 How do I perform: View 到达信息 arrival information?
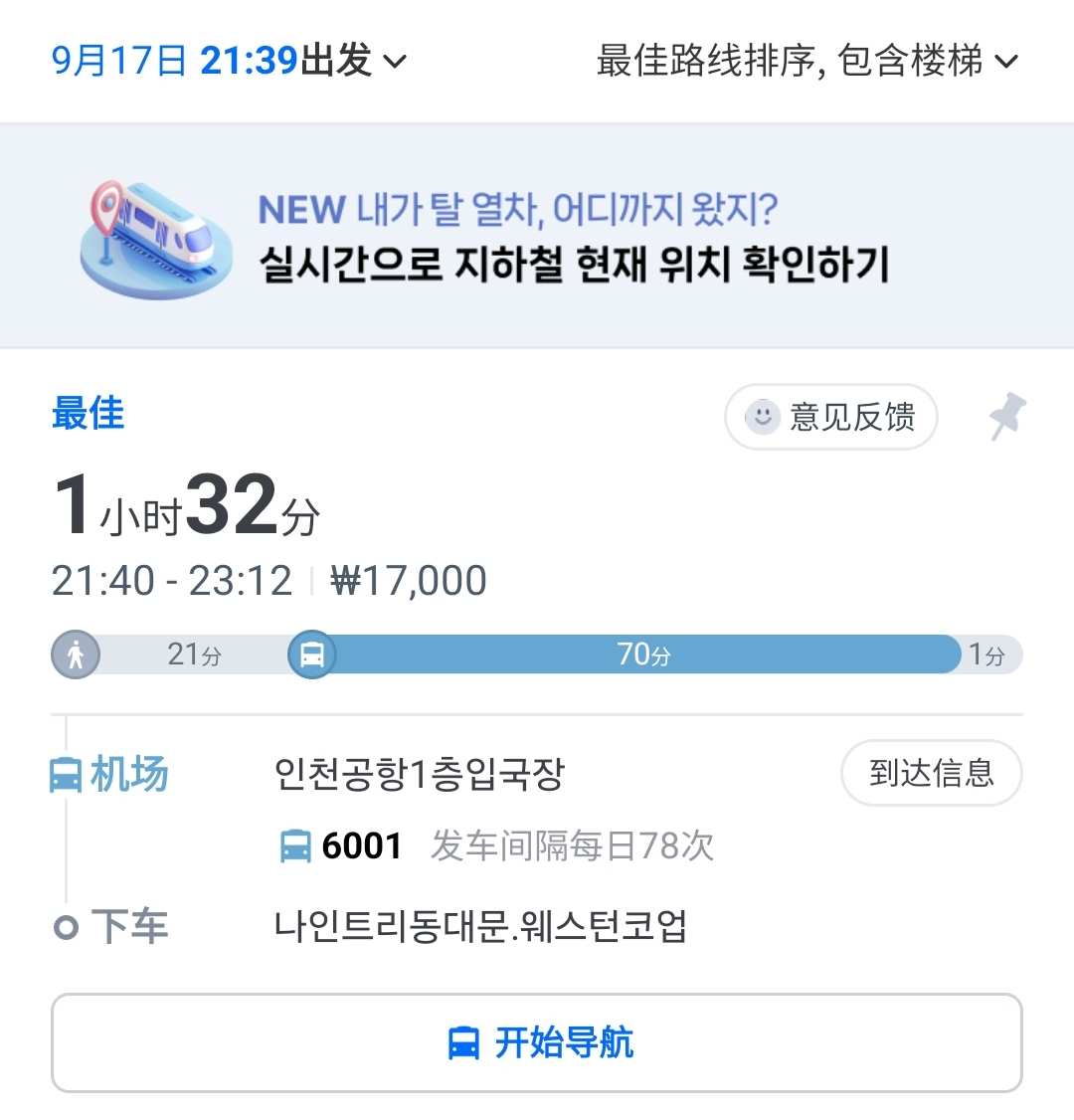tap(931, 773)
